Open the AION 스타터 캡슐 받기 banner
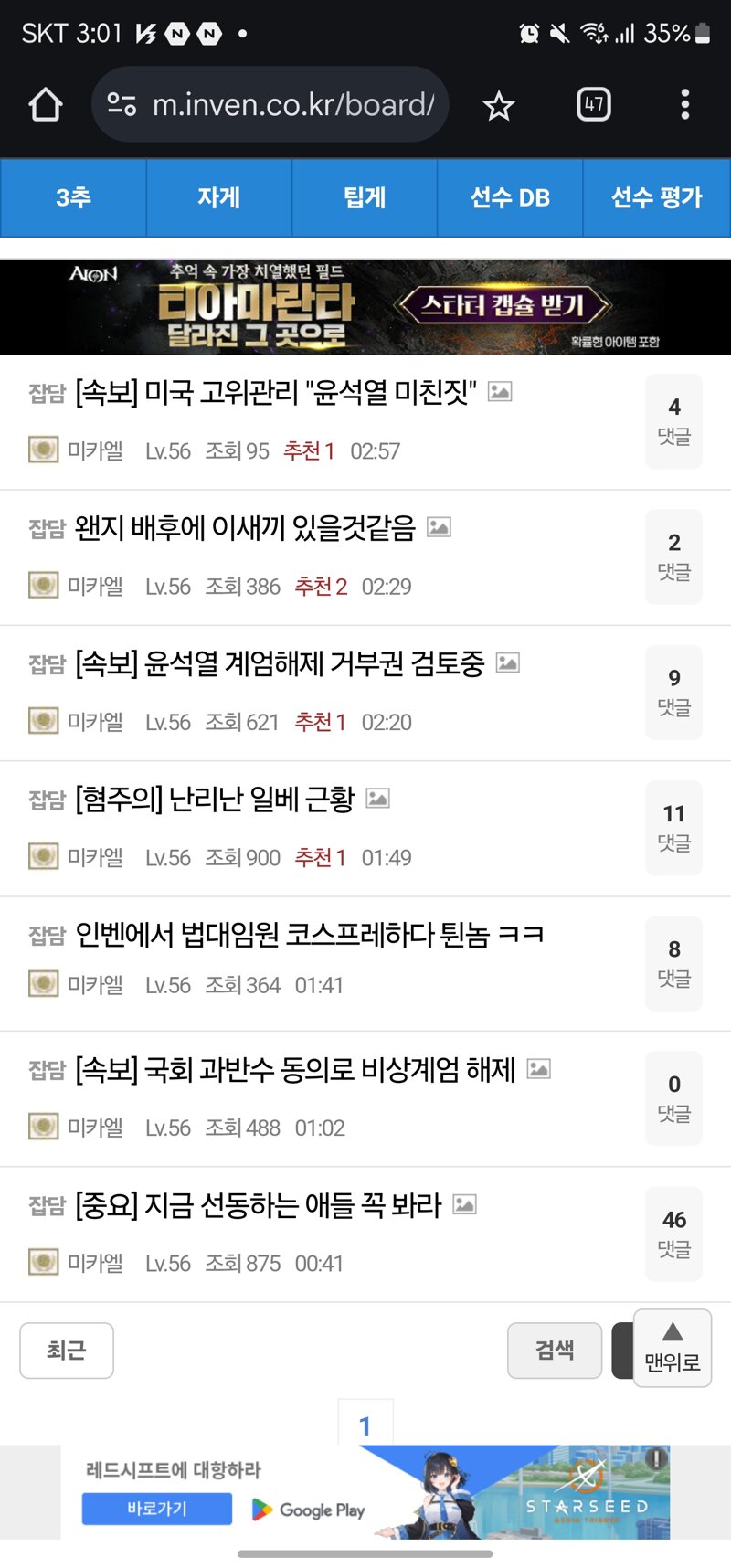The height and width of the screenshot is (1568, 731). 365,307
